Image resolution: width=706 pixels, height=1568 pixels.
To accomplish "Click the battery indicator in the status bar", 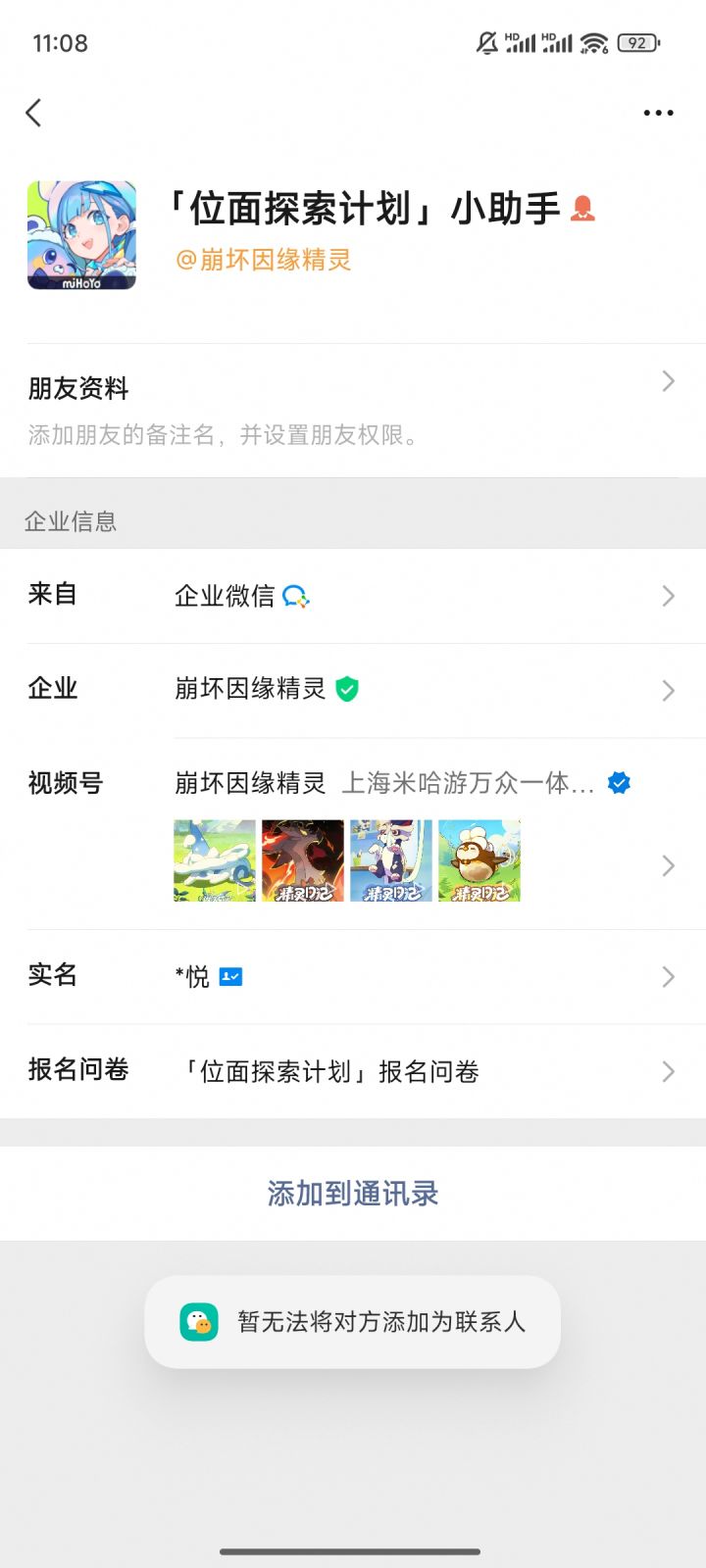I will coord(638,43).
